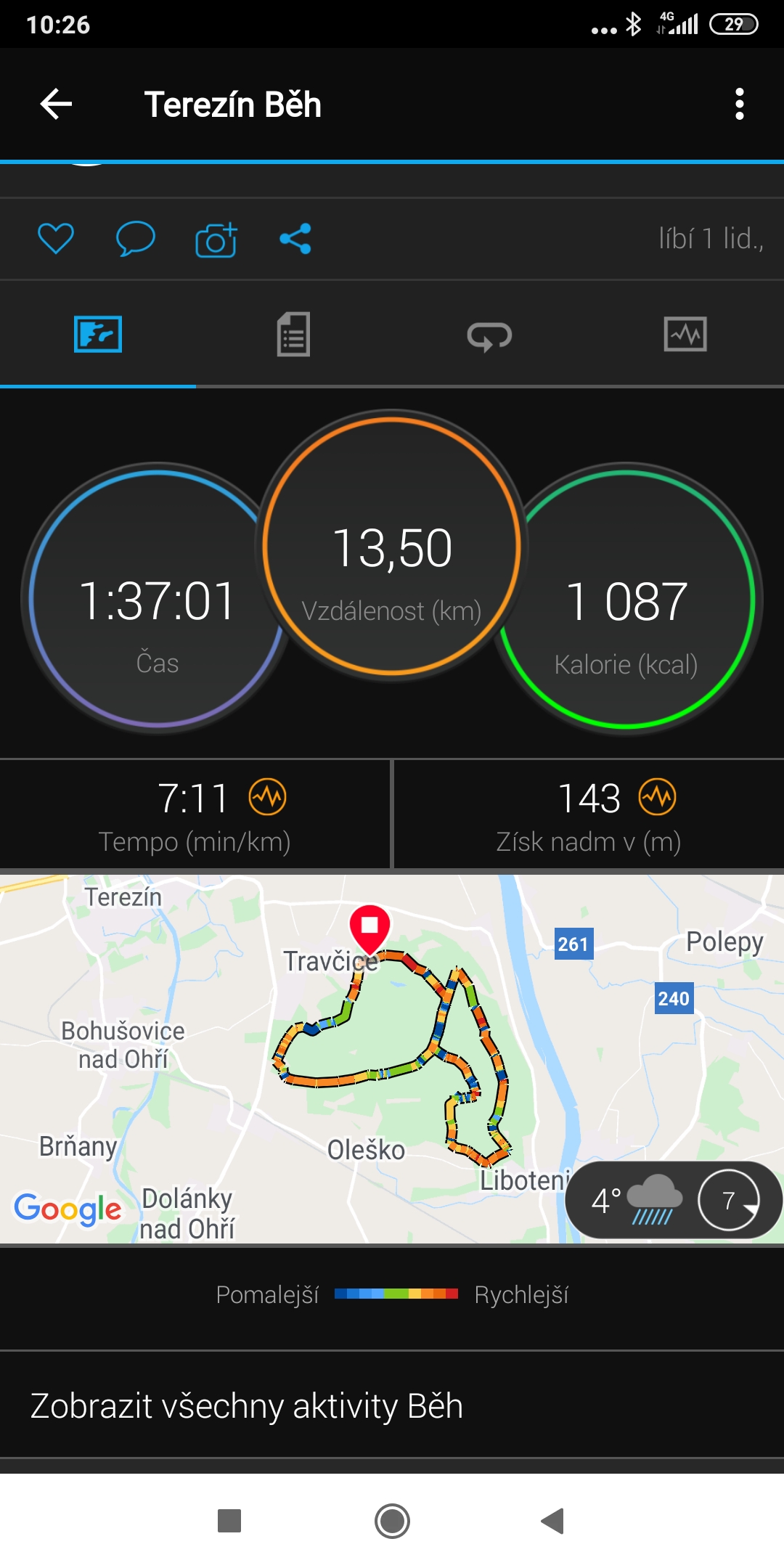Open the pace chart icon beside 7:11
The height and width of the screenshot is (1568, 784).
pos(268,797)
